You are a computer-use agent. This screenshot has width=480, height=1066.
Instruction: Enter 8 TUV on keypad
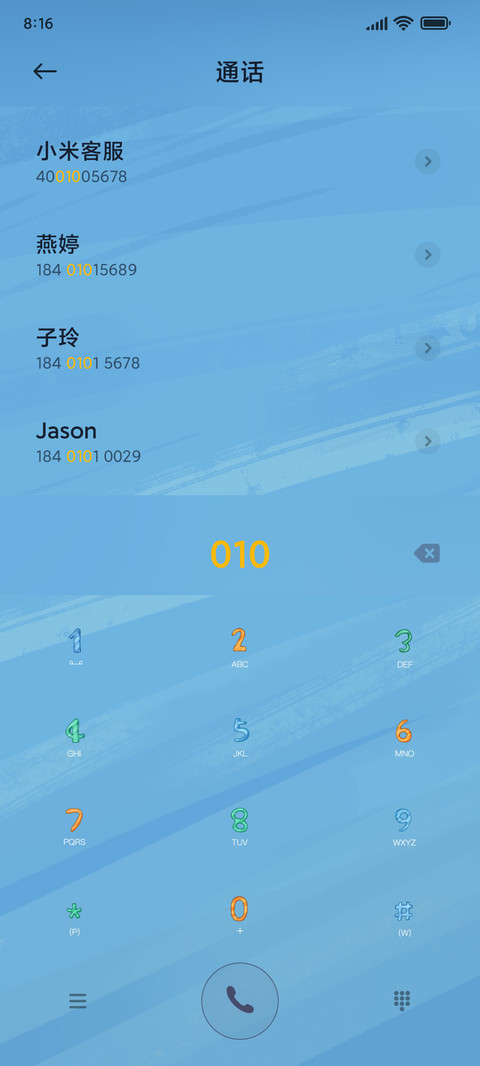tap(239, 825)
